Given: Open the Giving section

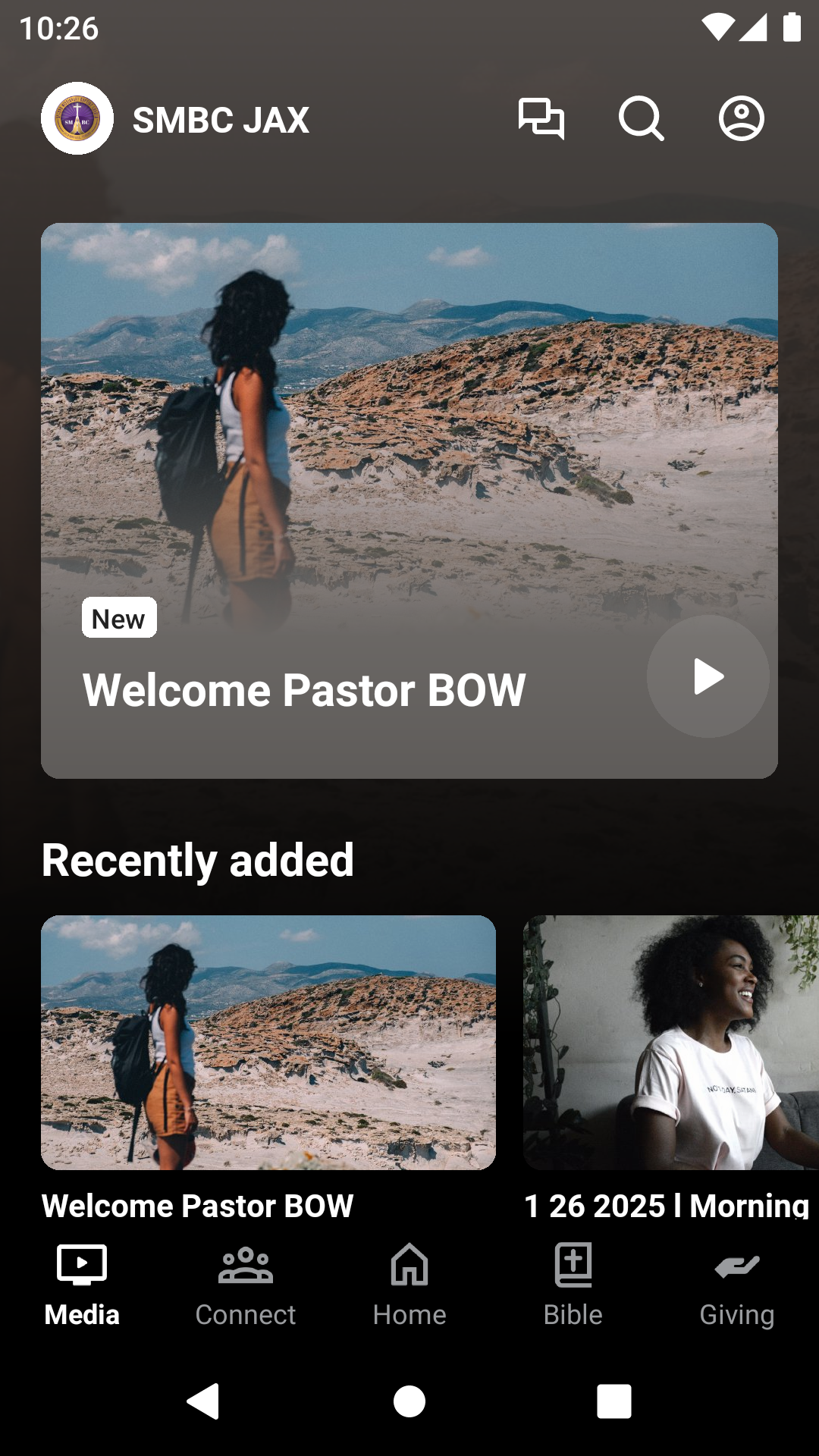Looking at the screenshot, I should (x=736, y=1285).
